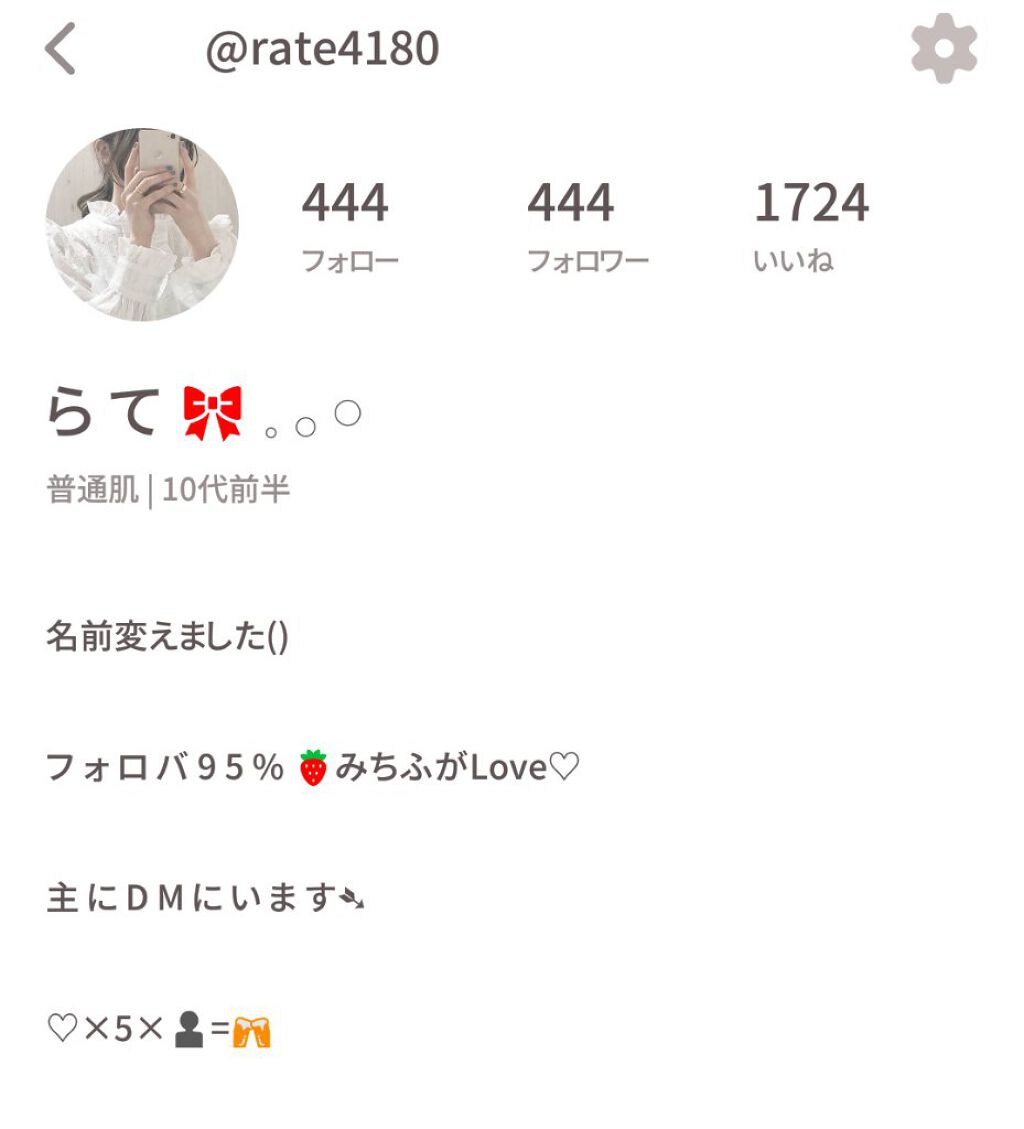This screenshot has height=1129, width=1024.
Task: Click the みちふがLove♡ text
Action: coord(460,767)
